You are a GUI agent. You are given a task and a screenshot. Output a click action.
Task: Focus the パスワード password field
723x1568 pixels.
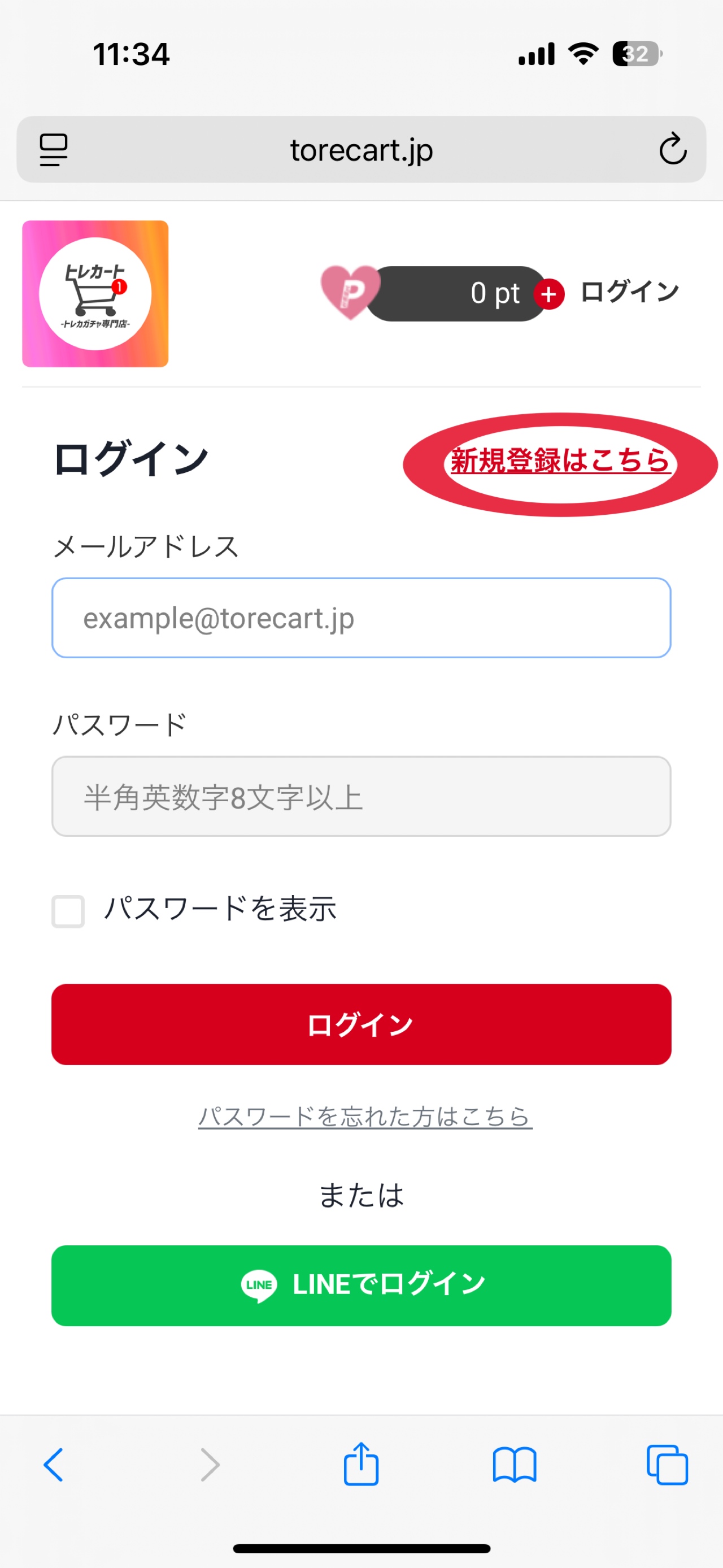361,796
